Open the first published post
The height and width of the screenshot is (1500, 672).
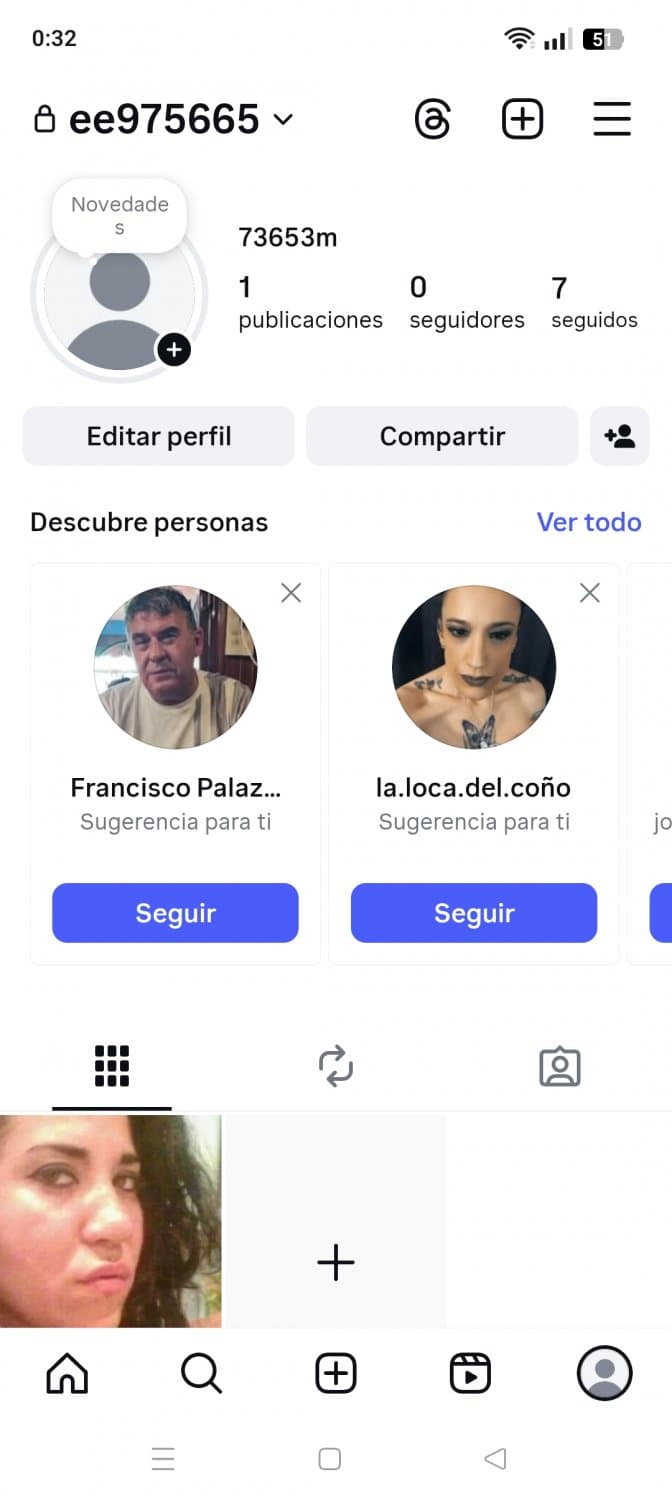pos(110,1221)
